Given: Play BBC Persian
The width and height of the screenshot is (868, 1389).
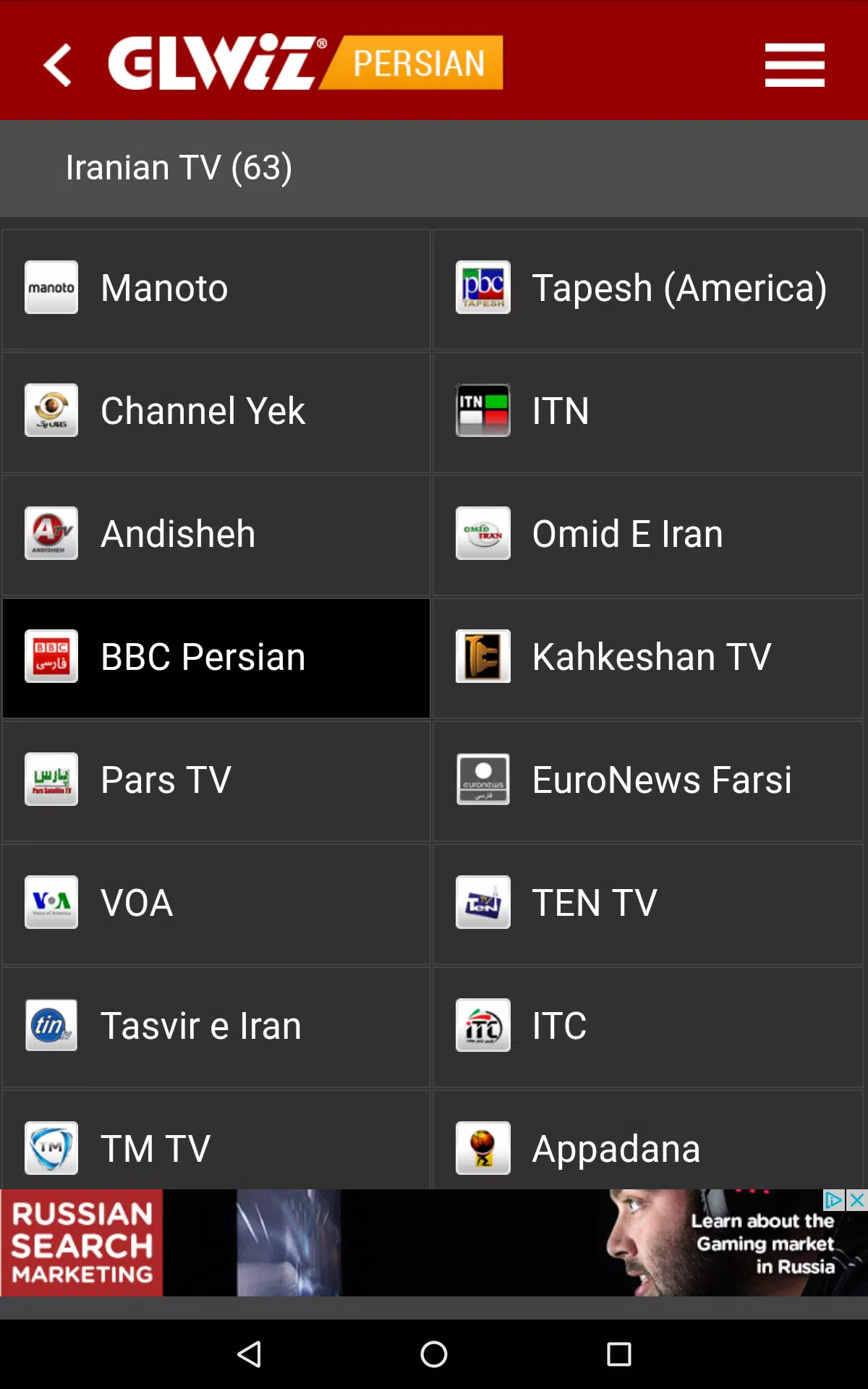Looking at the screenshot, I should [x=216, y=658].
